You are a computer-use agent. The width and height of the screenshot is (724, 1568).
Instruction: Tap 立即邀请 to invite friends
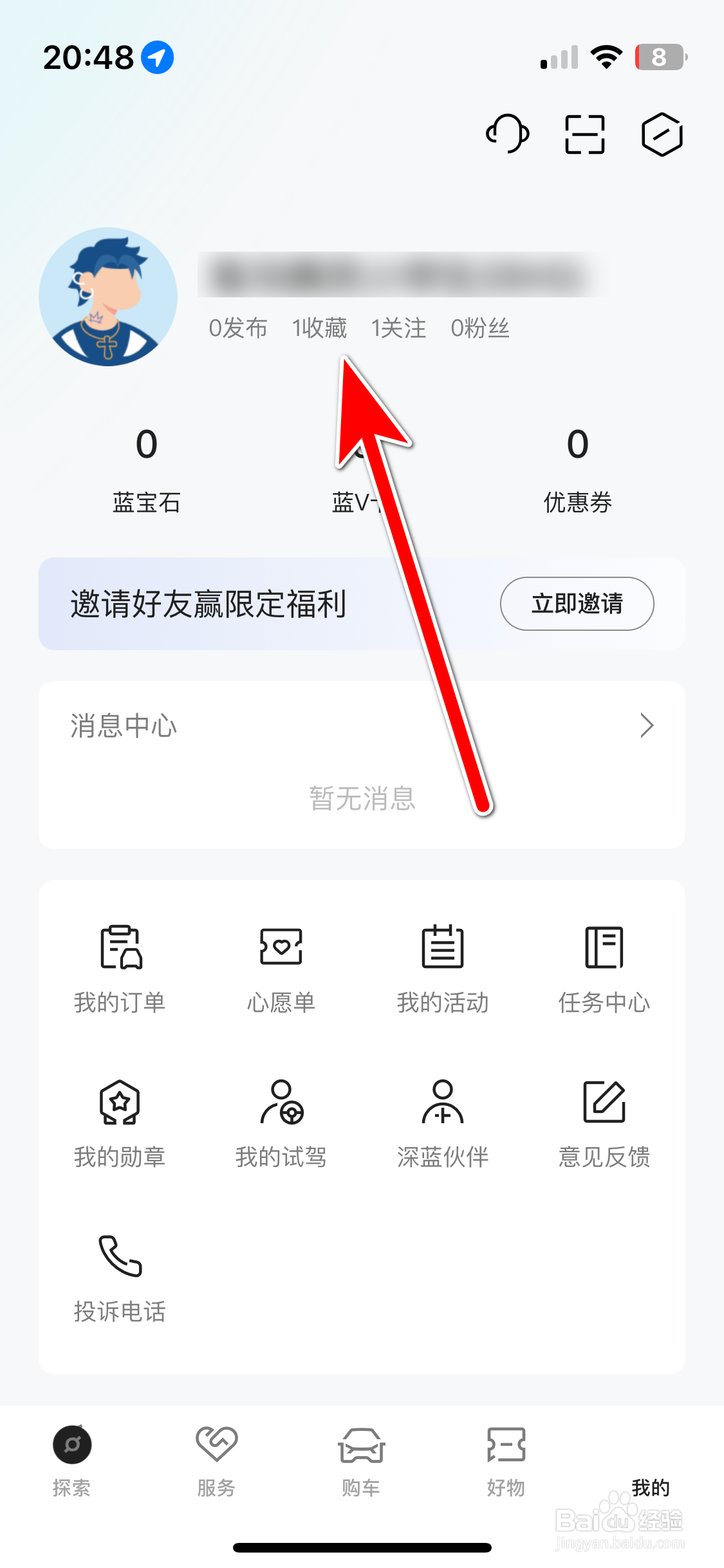[x=577, y=604]
